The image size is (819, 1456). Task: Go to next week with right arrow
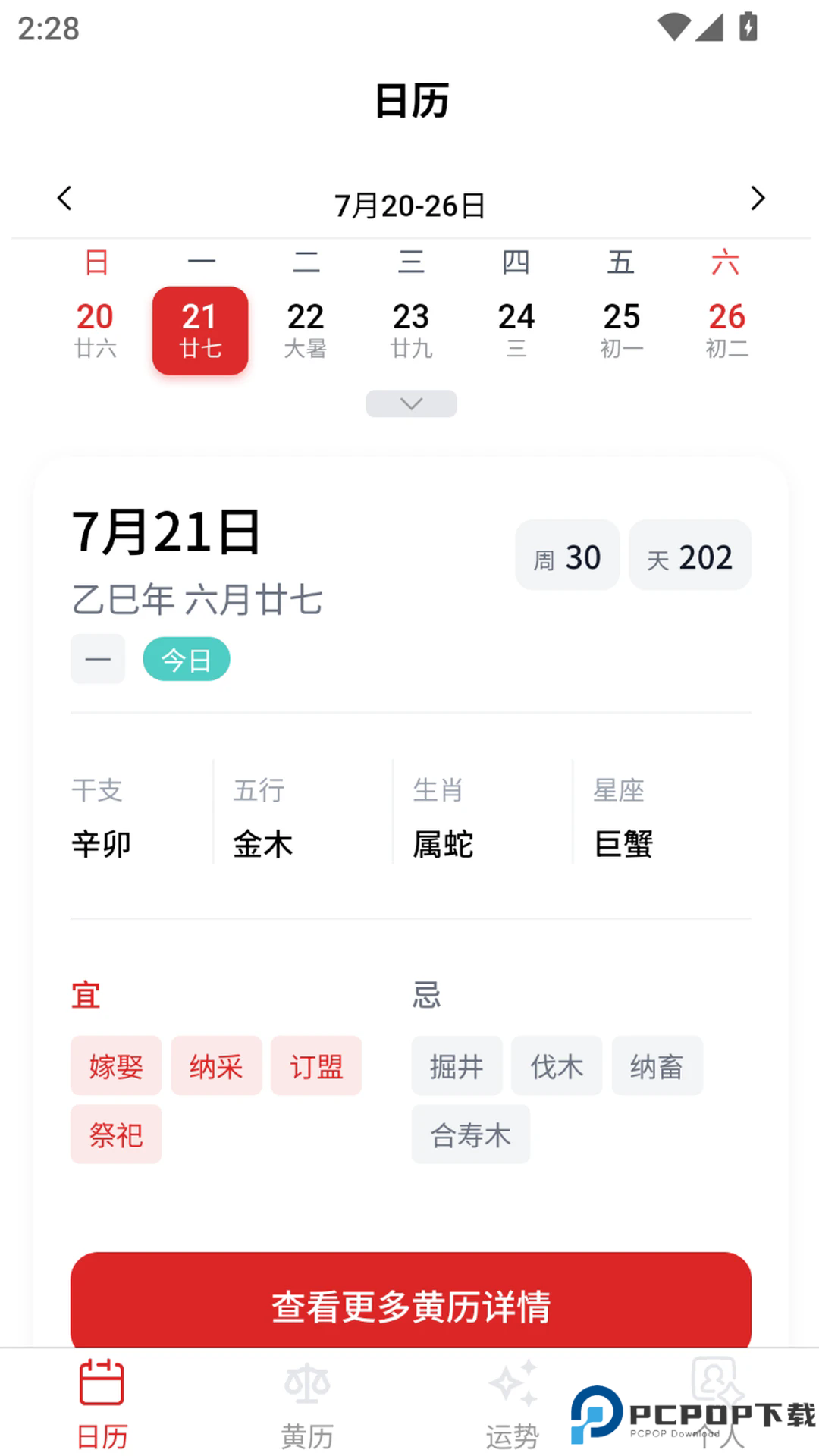point(755,199)
